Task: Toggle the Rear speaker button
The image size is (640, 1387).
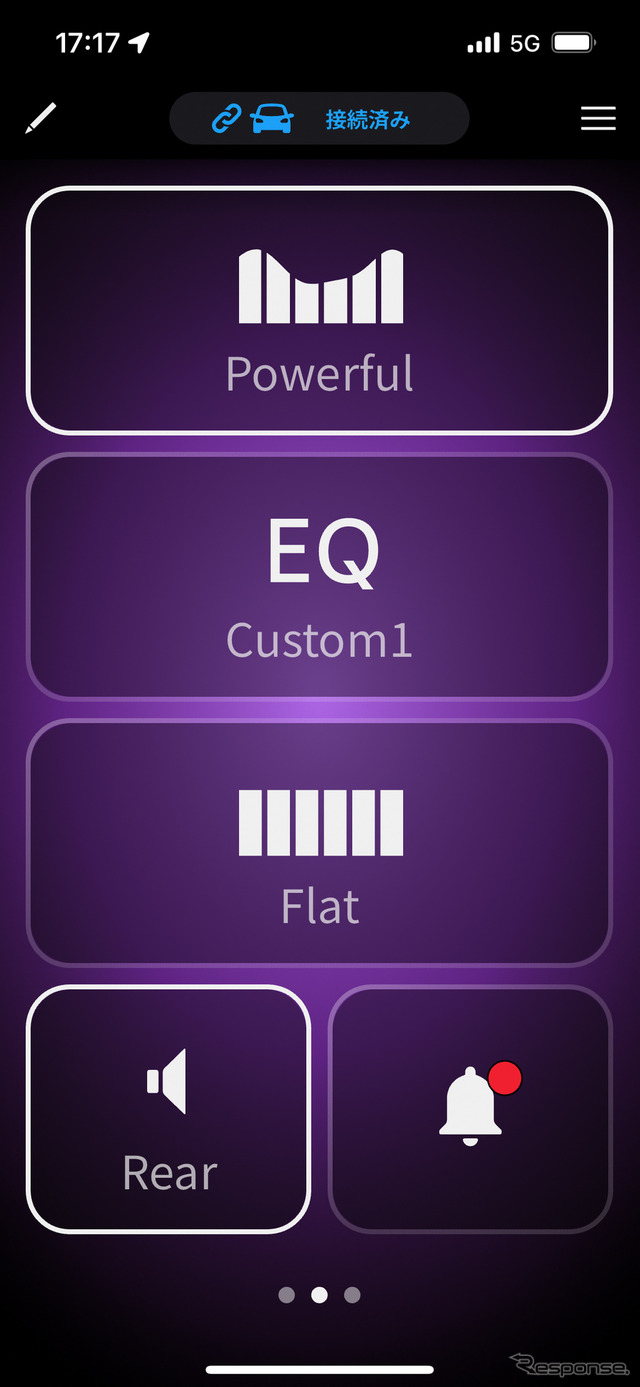Action: click(169, 1108)
